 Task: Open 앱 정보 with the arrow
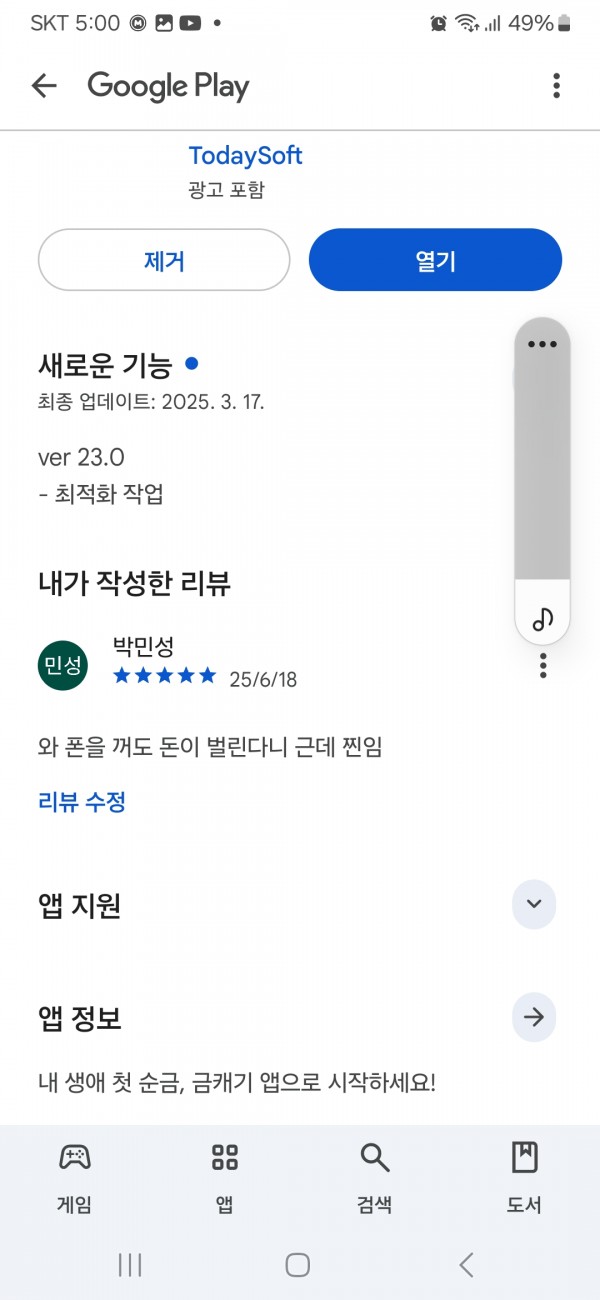tap(534, 1018)
